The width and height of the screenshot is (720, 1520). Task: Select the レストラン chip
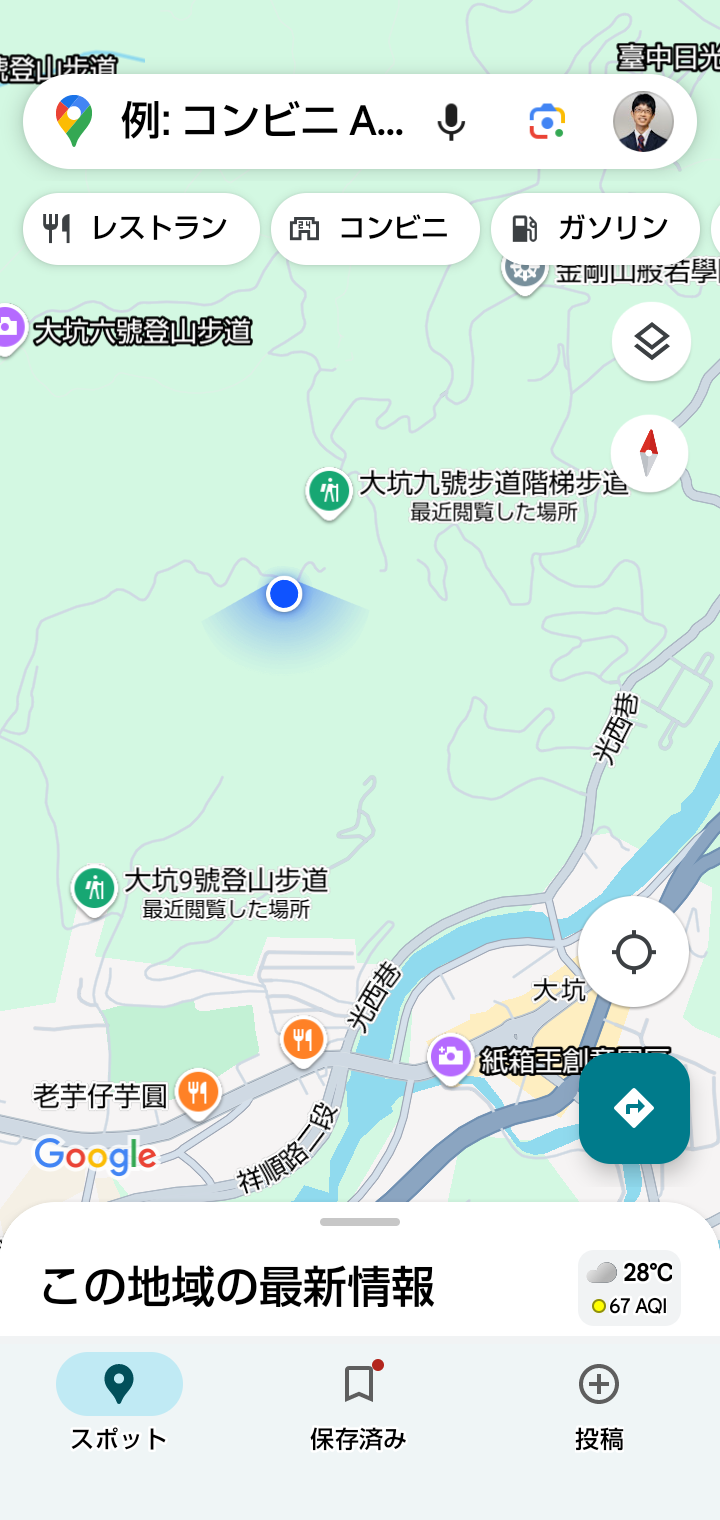(x=141, y=229)
